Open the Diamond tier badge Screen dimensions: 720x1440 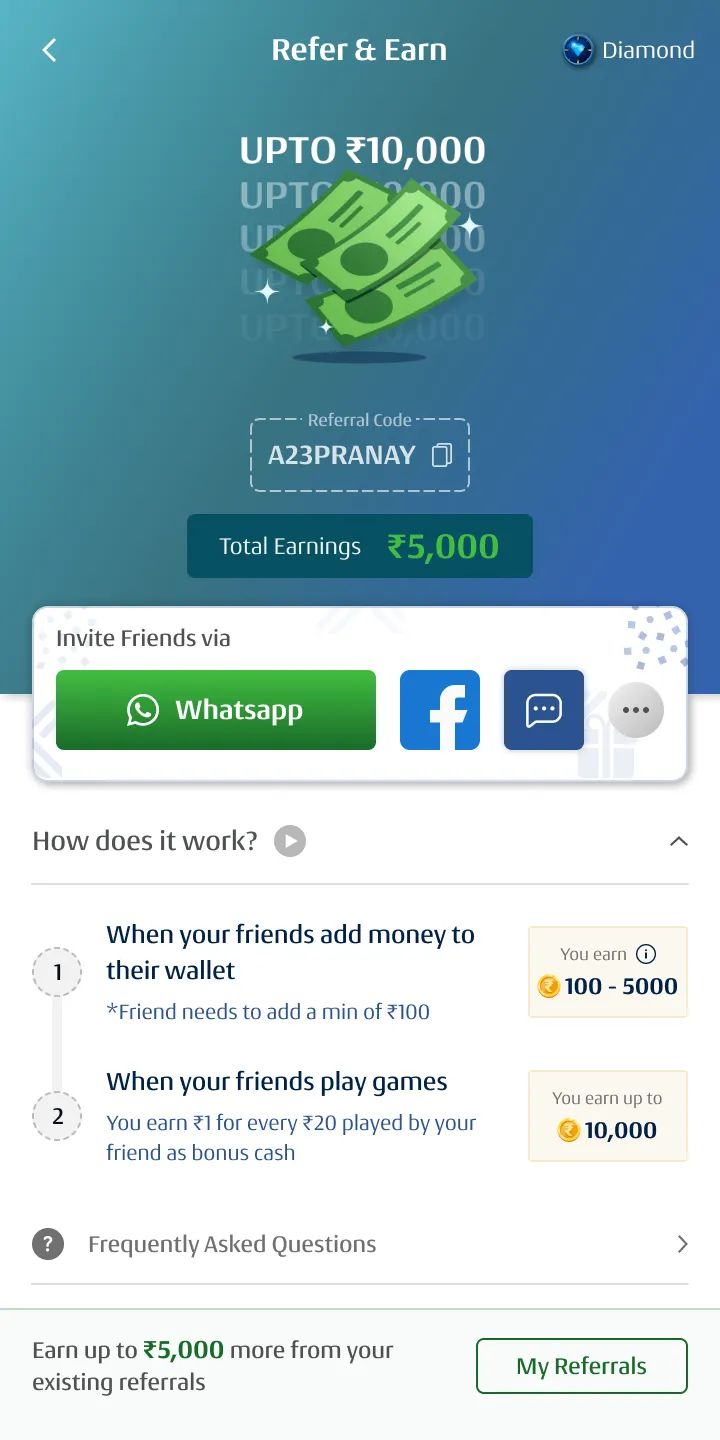coord(628,50)
